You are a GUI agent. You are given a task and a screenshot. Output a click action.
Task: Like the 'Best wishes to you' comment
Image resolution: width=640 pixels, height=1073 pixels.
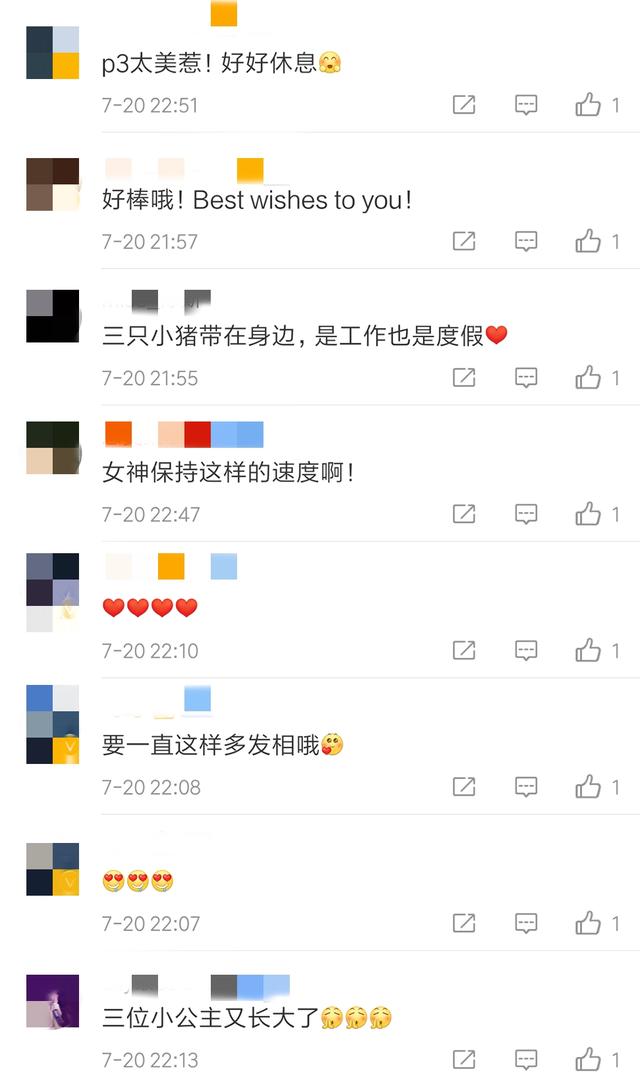point(588,241)
